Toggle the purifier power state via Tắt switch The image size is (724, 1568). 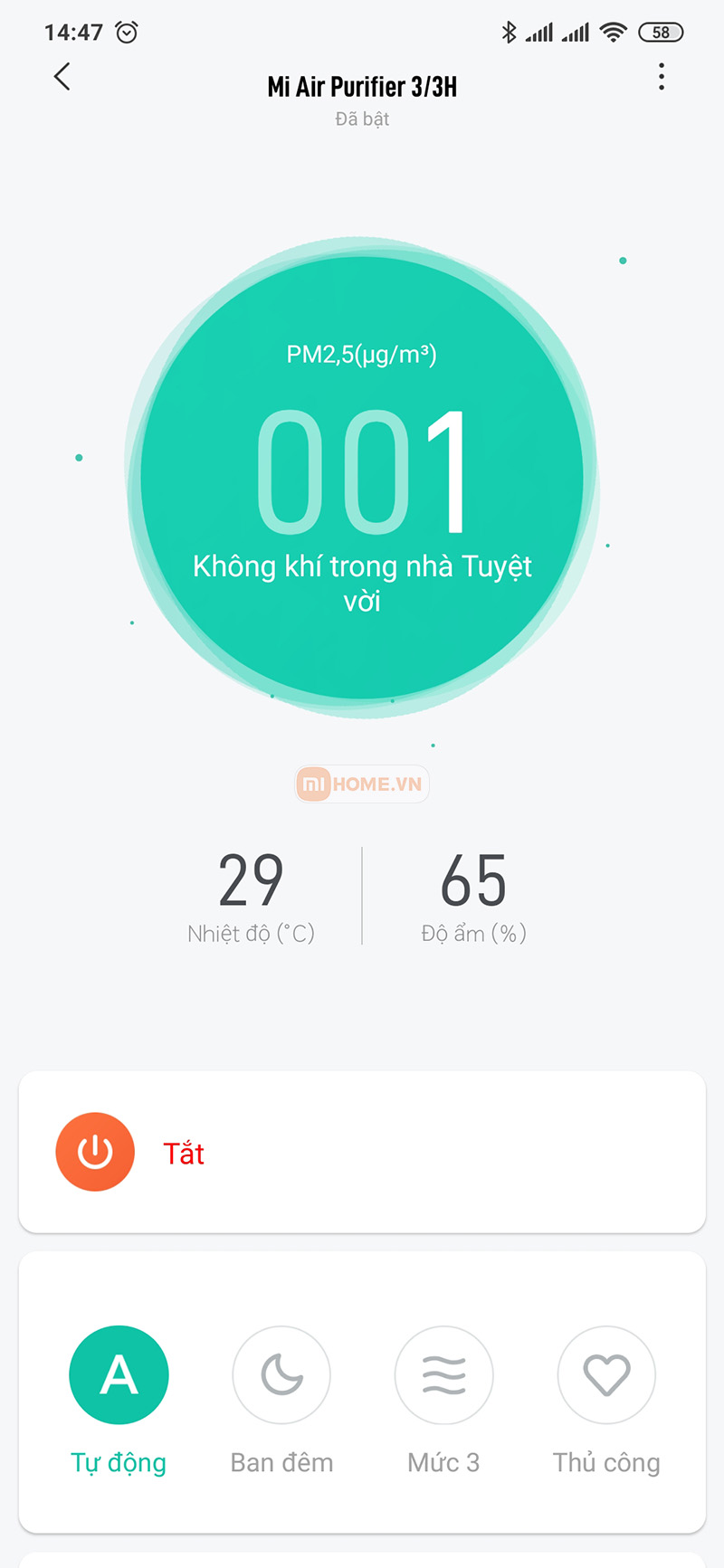95,1151
